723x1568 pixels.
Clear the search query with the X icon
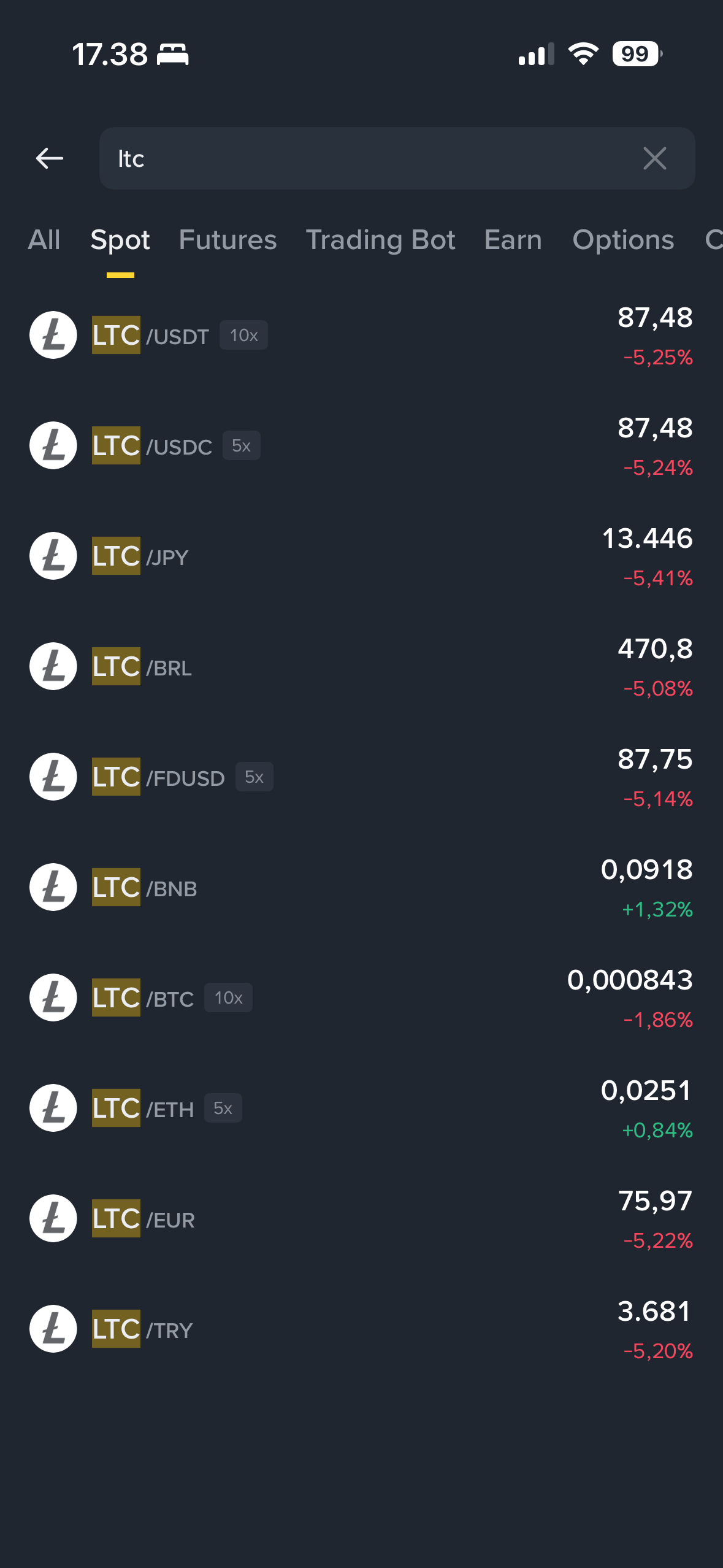pyautogui.click(x=656, y=158)
